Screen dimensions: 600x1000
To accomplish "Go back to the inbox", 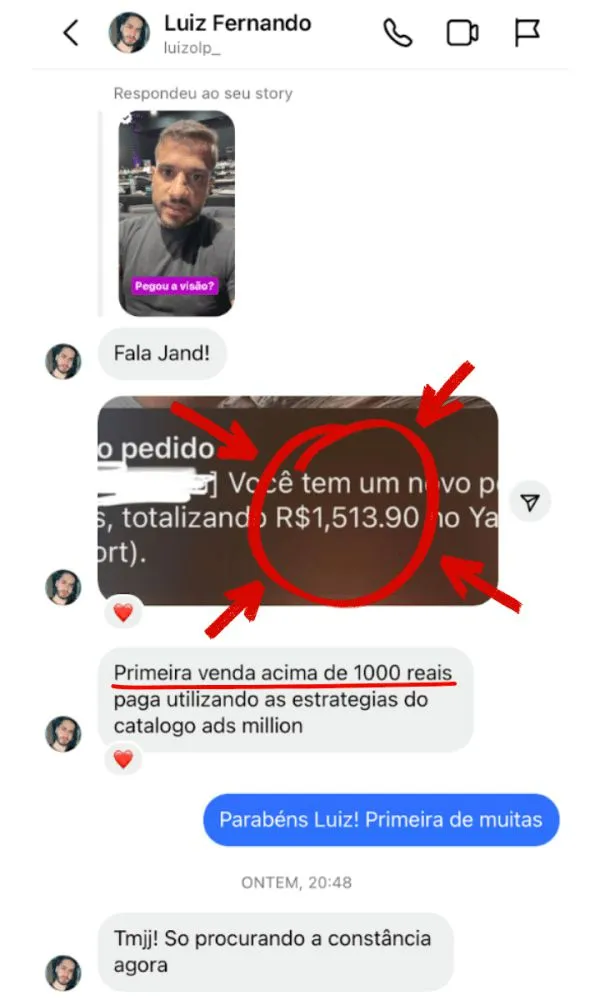I will click(70, 33).
